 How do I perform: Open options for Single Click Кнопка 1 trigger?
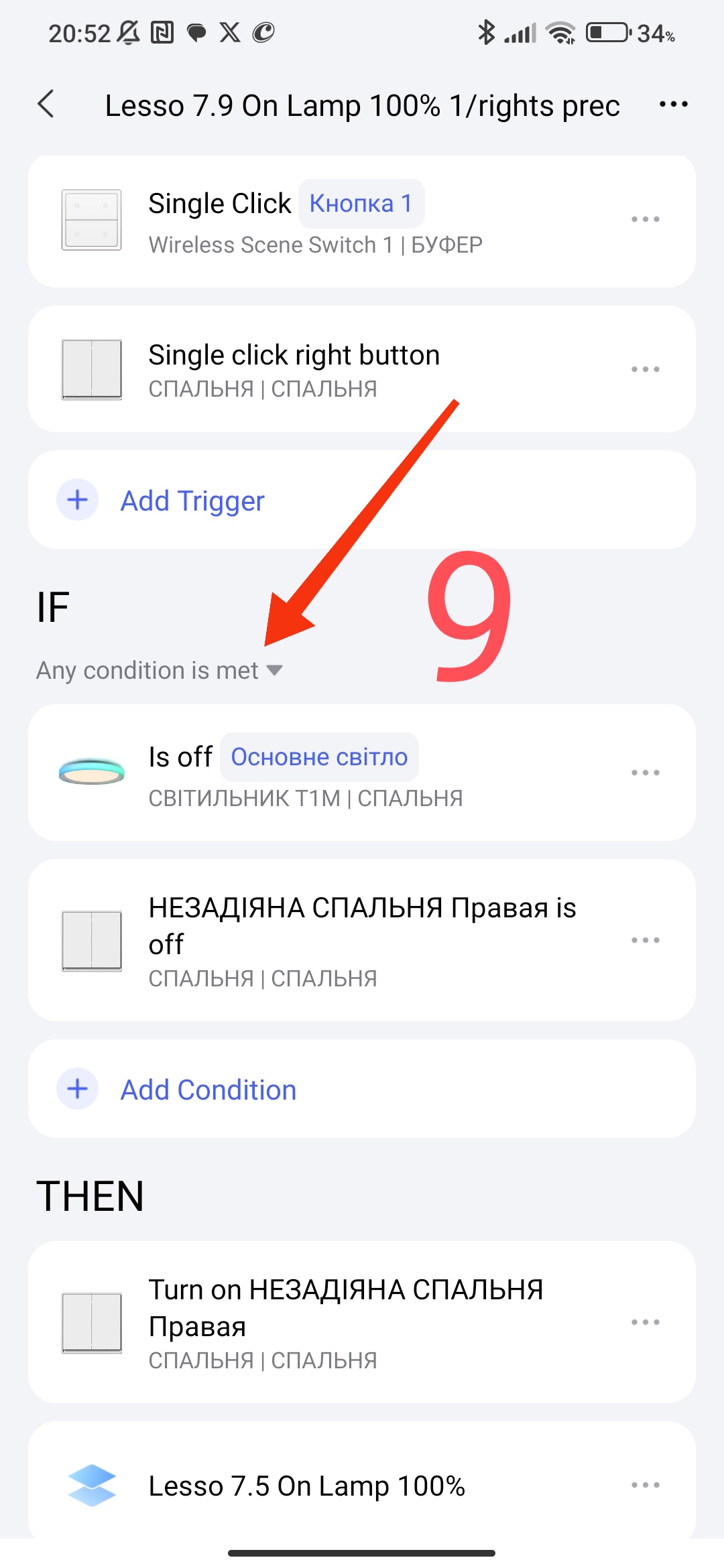point(645,220)
